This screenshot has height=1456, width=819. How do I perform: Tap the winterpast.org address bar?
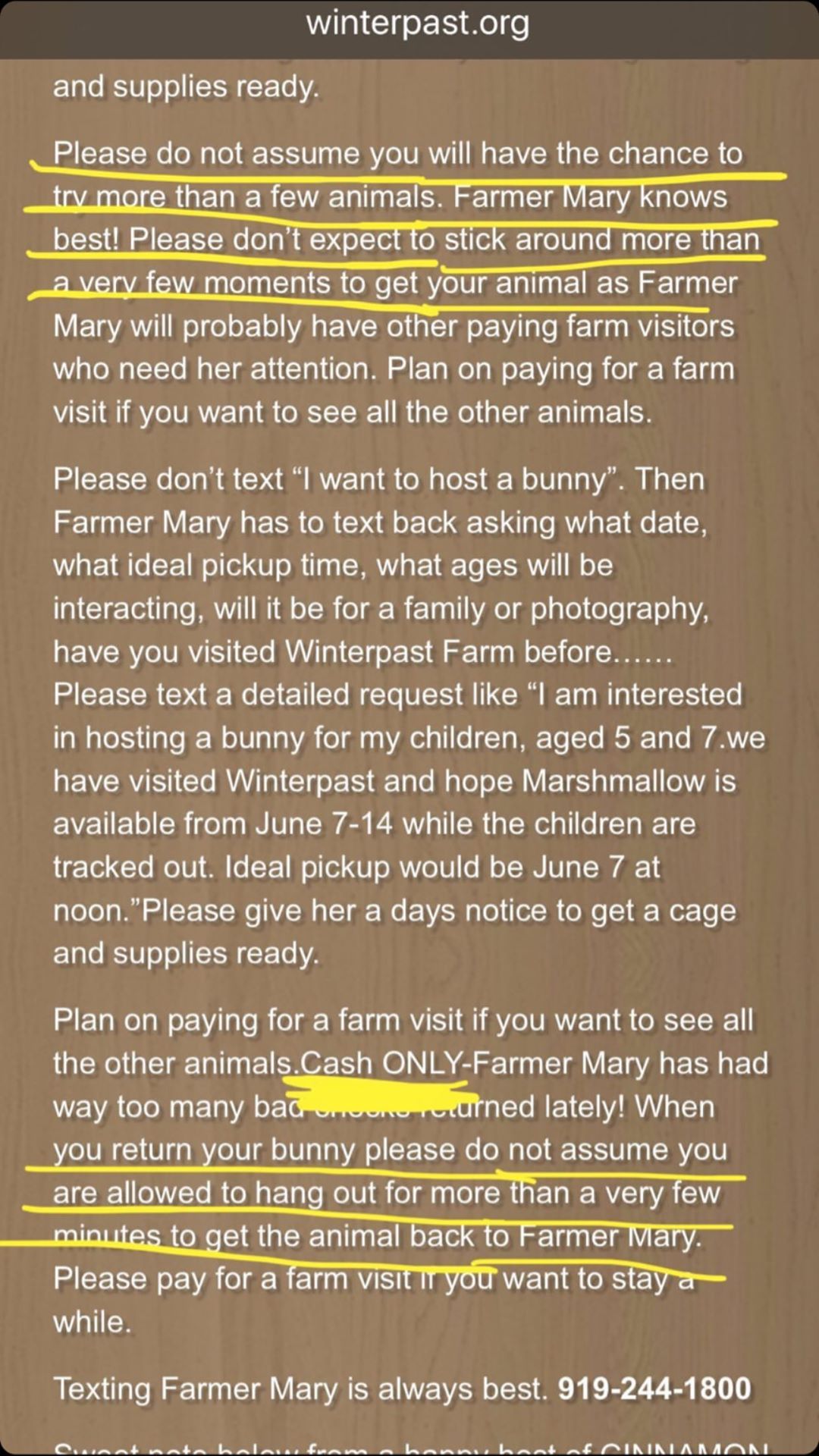tap(417, 24)
